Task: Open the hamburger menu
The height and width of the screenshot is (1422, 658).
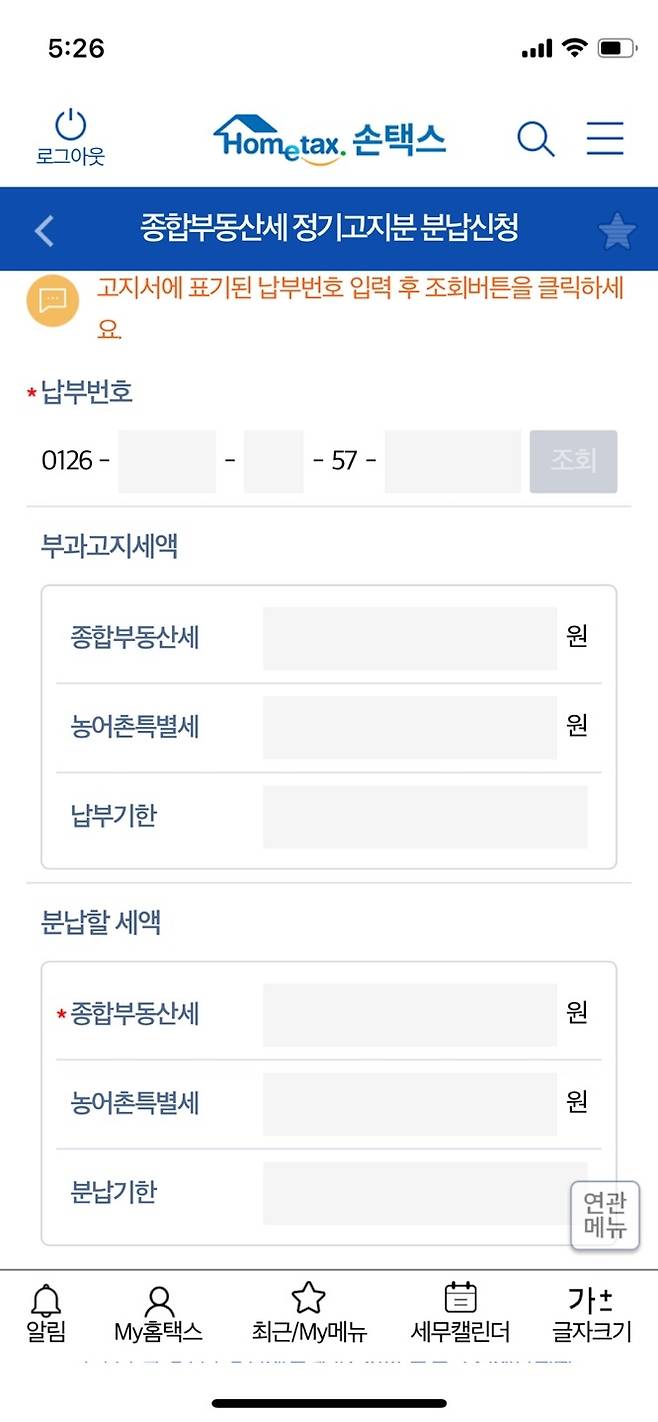Action: (x=605, y=138)
